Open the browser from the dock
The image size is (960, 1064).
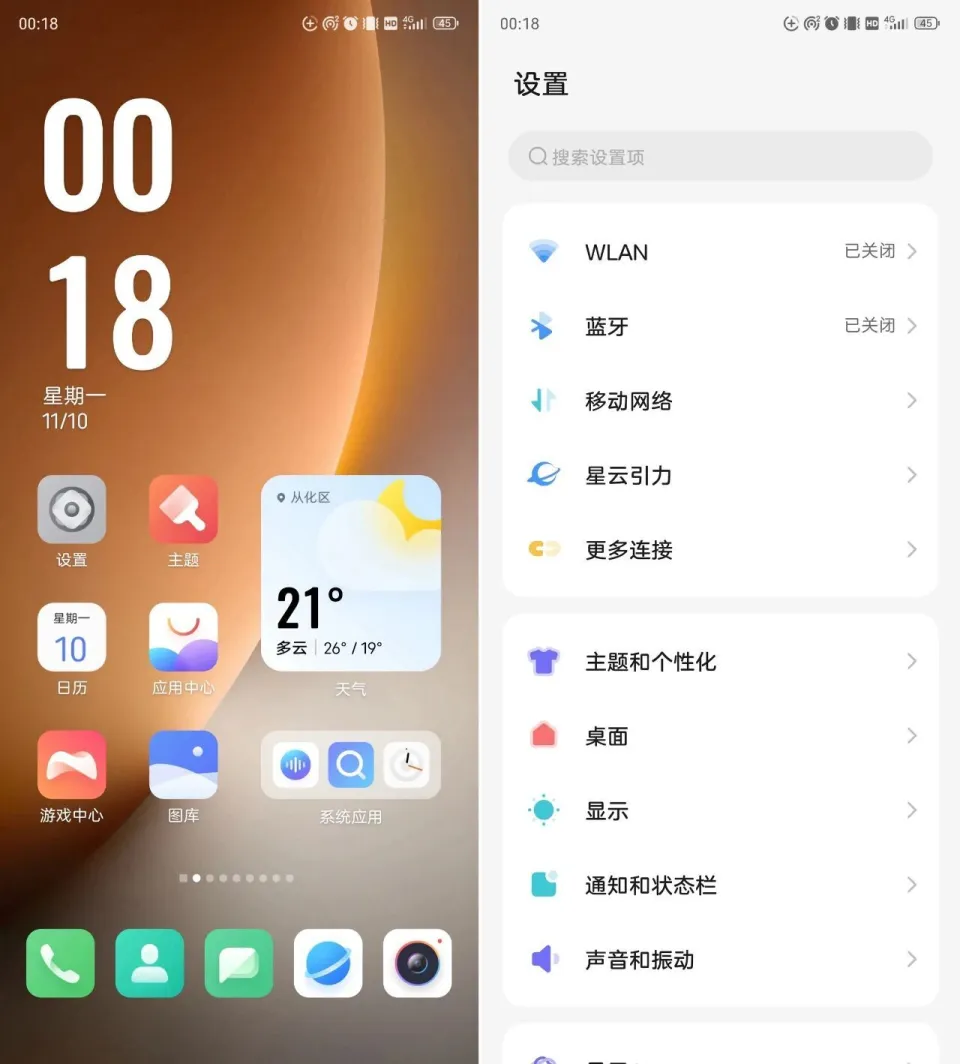328,963
